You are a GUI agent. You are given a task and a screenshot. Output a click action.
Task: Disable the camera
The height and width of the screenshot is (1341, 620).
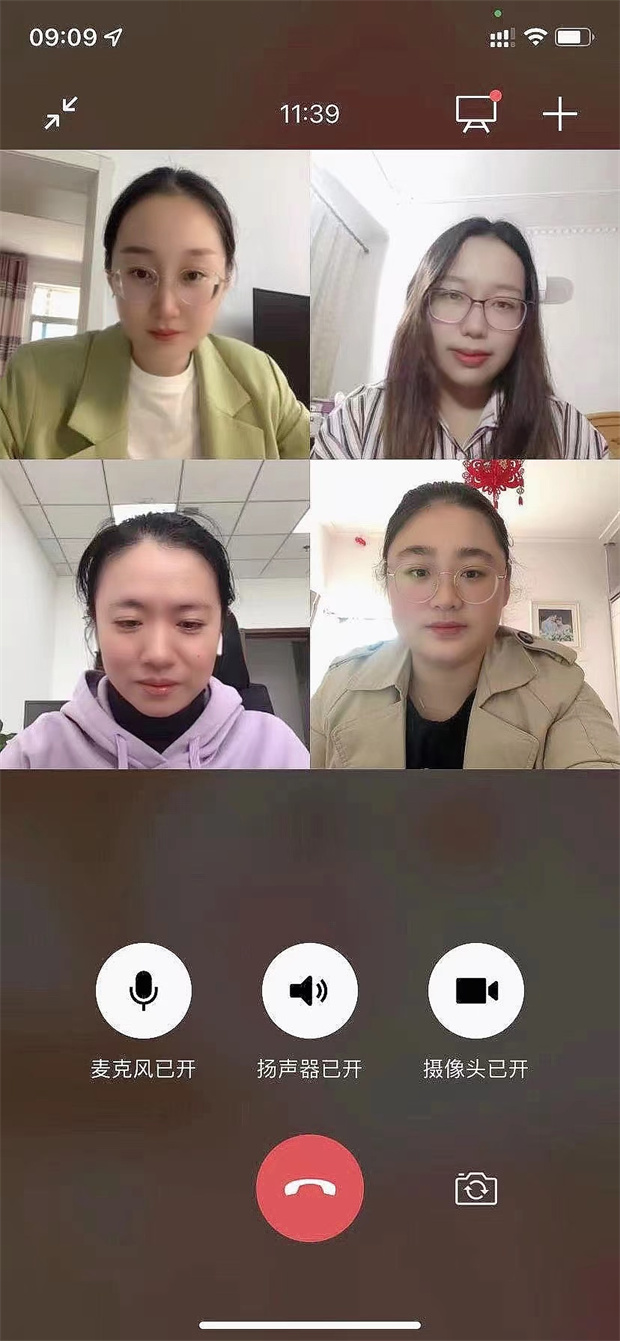pyautogui.click(x=476, y=991)
